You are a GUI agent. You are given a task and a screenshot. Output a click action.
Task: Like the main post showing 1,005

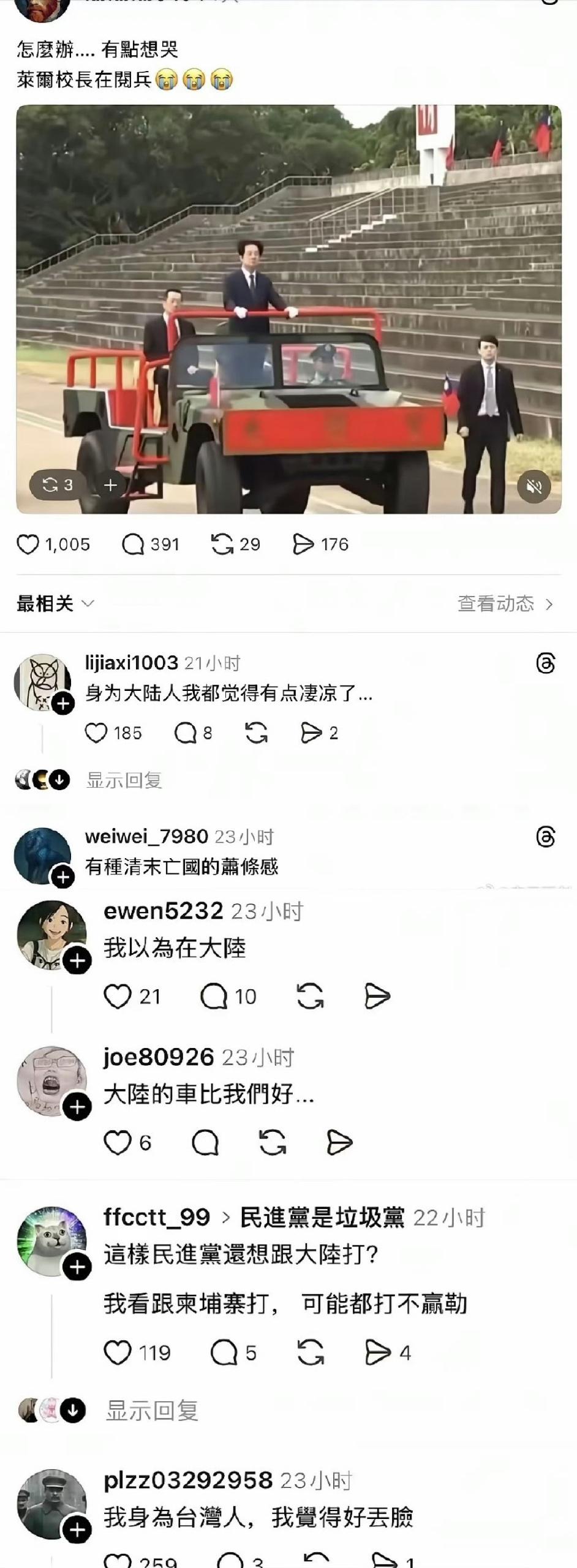point(29,543)
